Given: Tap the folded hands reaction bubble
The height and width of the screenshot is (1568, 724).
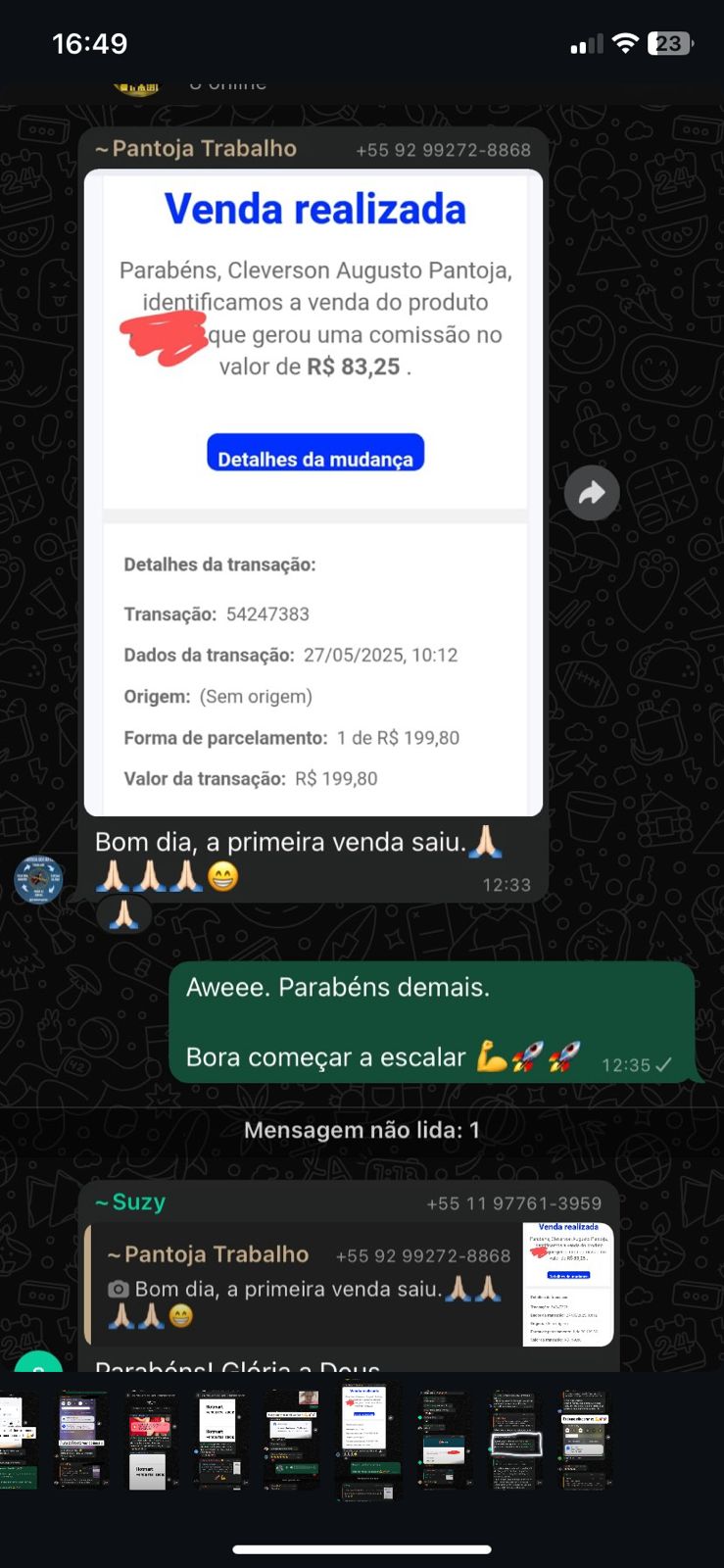Looking at the screenshot, I should point(123,913).
